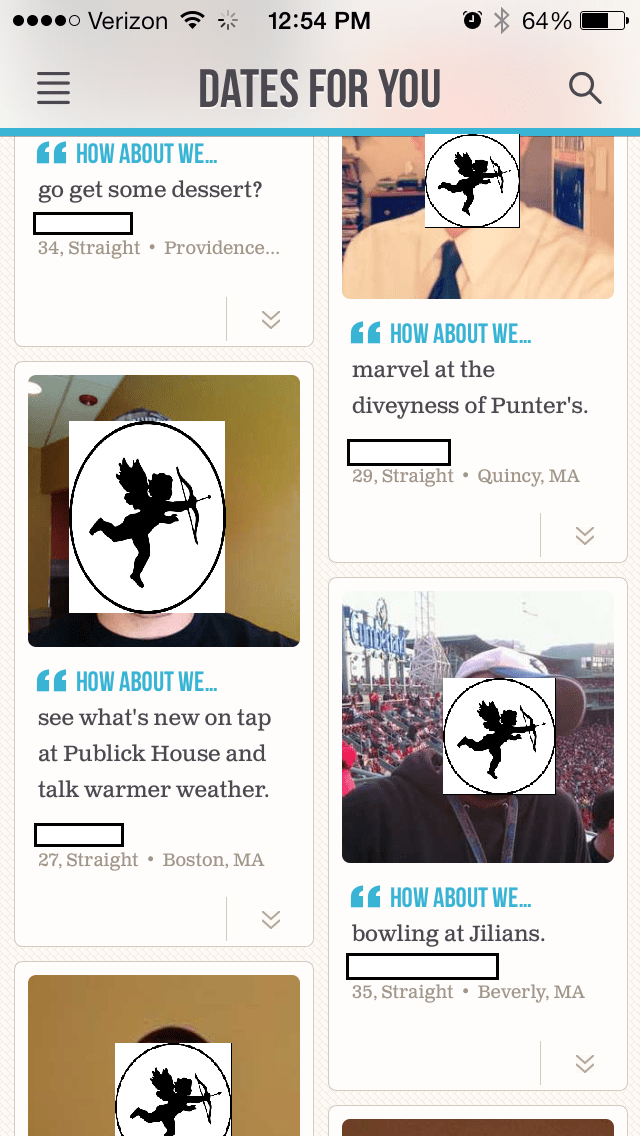Expand the 'bowling at Jilians' card

pyautogui.click(x=584, y=1063)
